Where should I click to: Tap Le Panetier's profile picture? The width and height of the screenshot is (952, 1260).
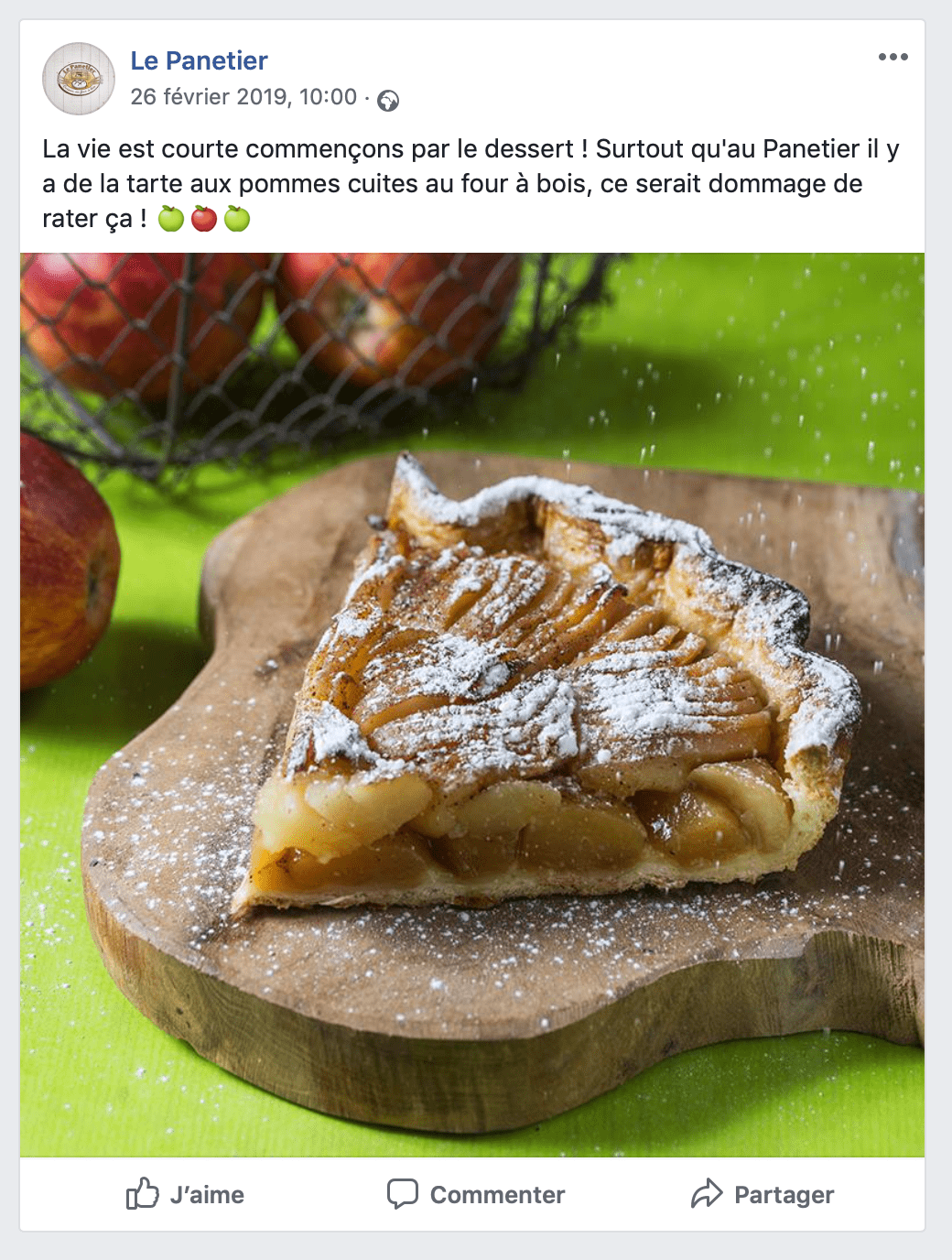coord(79,79)
